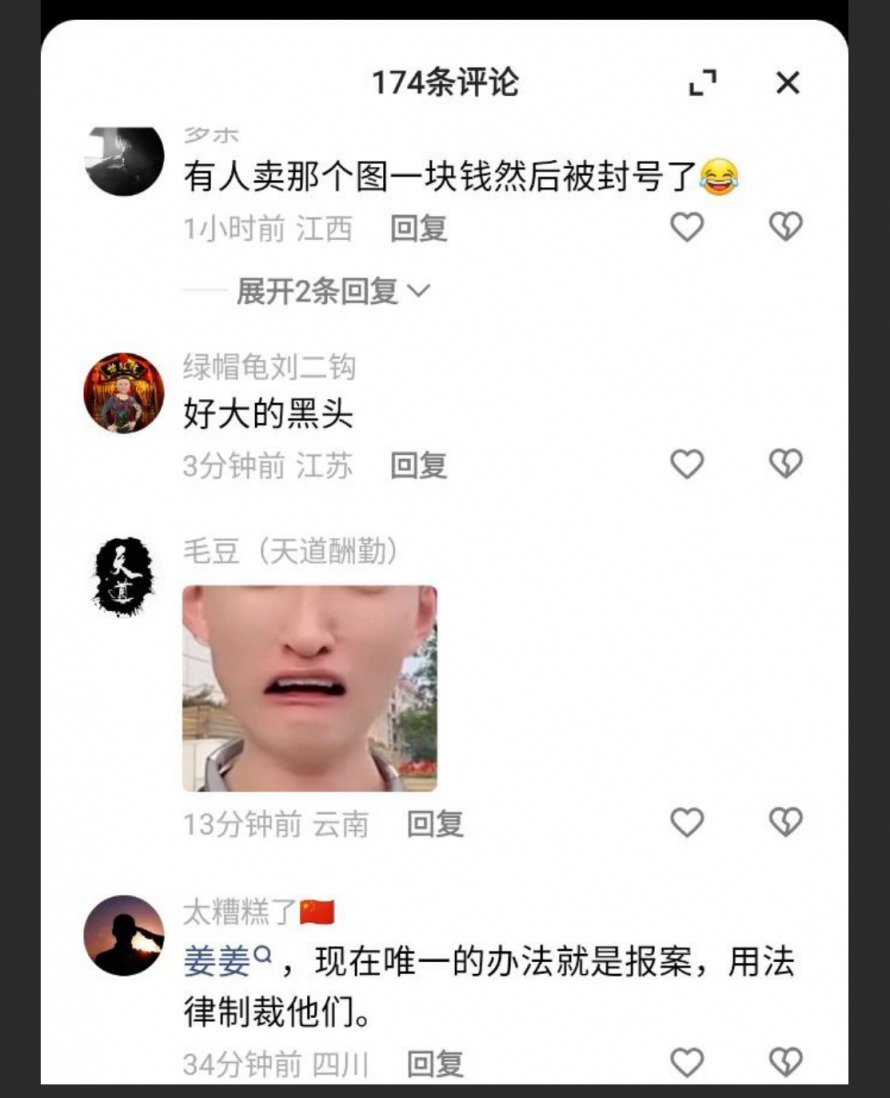Reply to 绿帽龟刘二钩's comment
The image size is (890, 1098).
(x=418, y=465)
